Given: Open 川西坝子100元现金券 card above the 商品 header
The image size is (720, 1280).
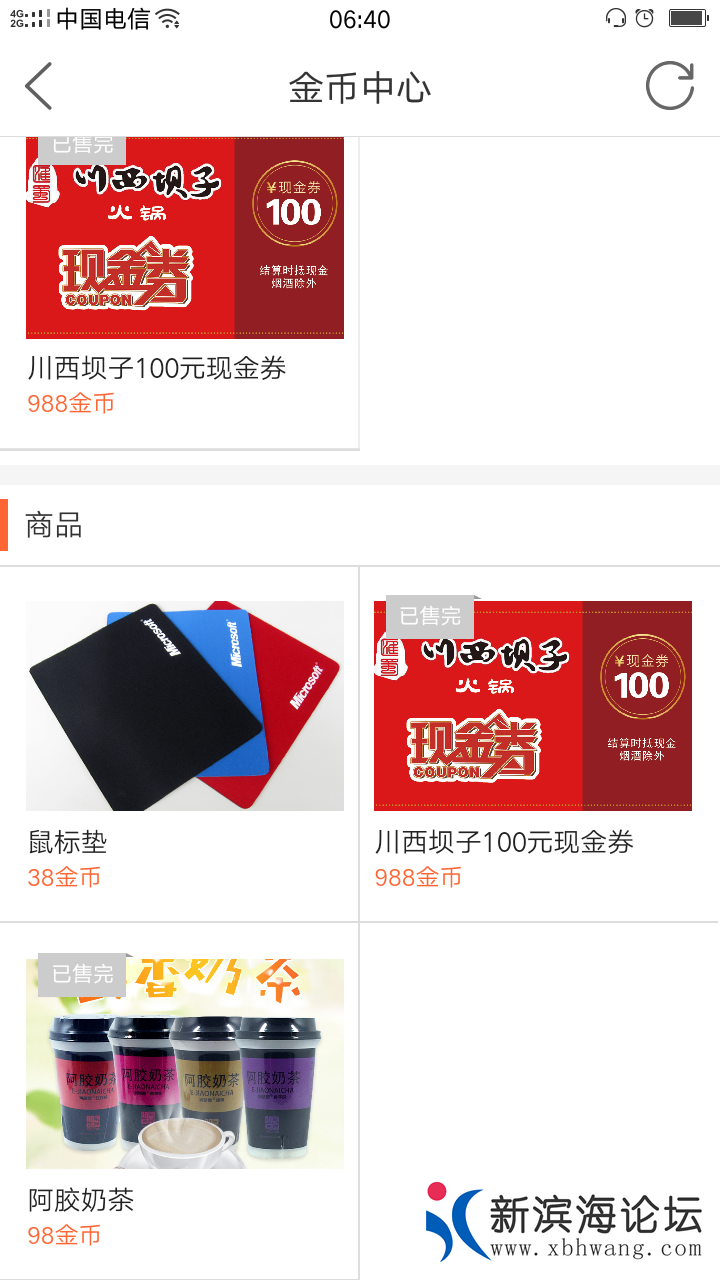Looking at the screenshot, I should pos(184,240).
